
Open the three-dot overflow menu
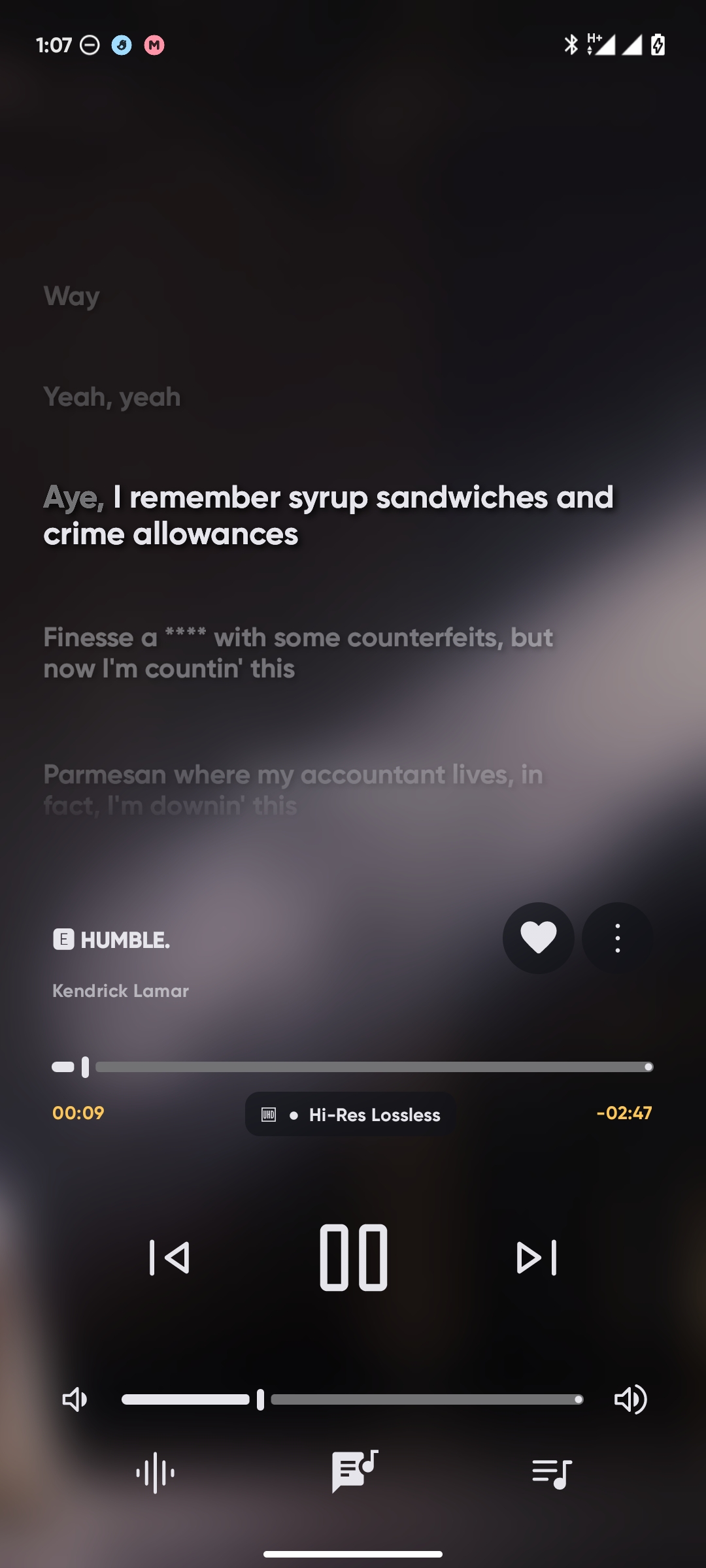[x=617, y=938]
